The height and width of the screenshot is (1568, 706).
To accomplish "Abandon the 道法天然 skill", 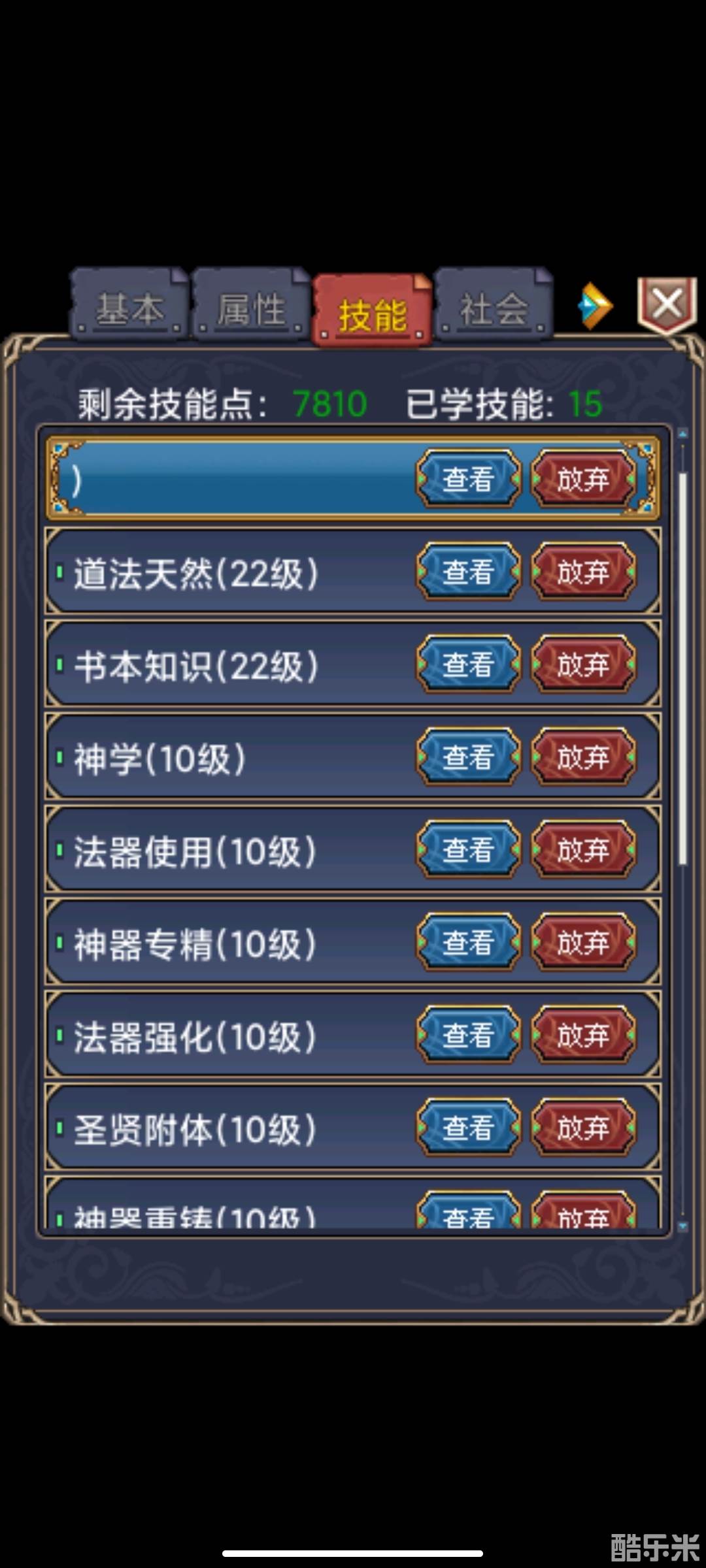I will pyautogui.click(x=583, y=572).
